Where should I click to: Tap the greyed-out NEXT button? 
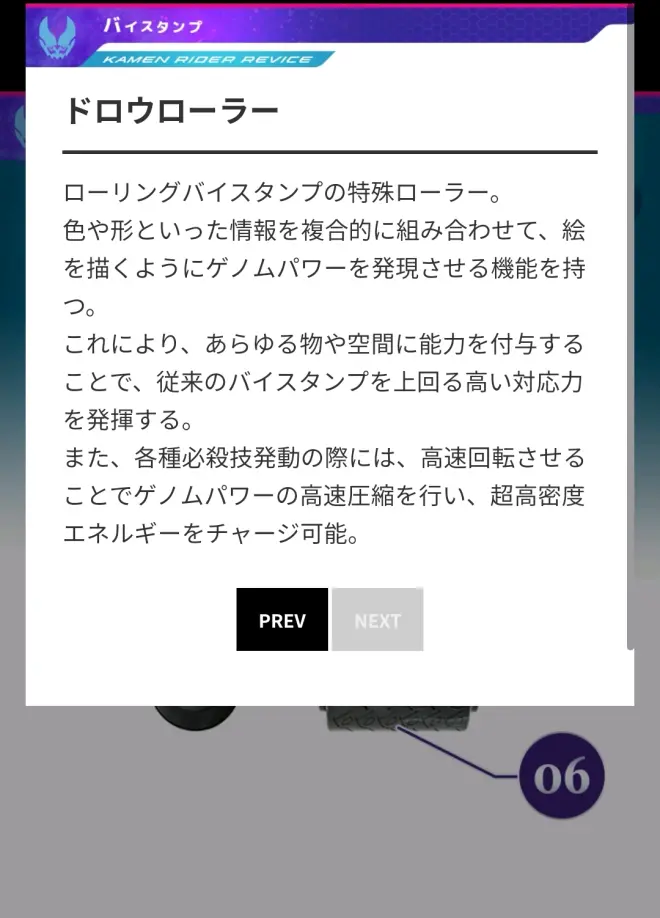click(x=377, y=620)
